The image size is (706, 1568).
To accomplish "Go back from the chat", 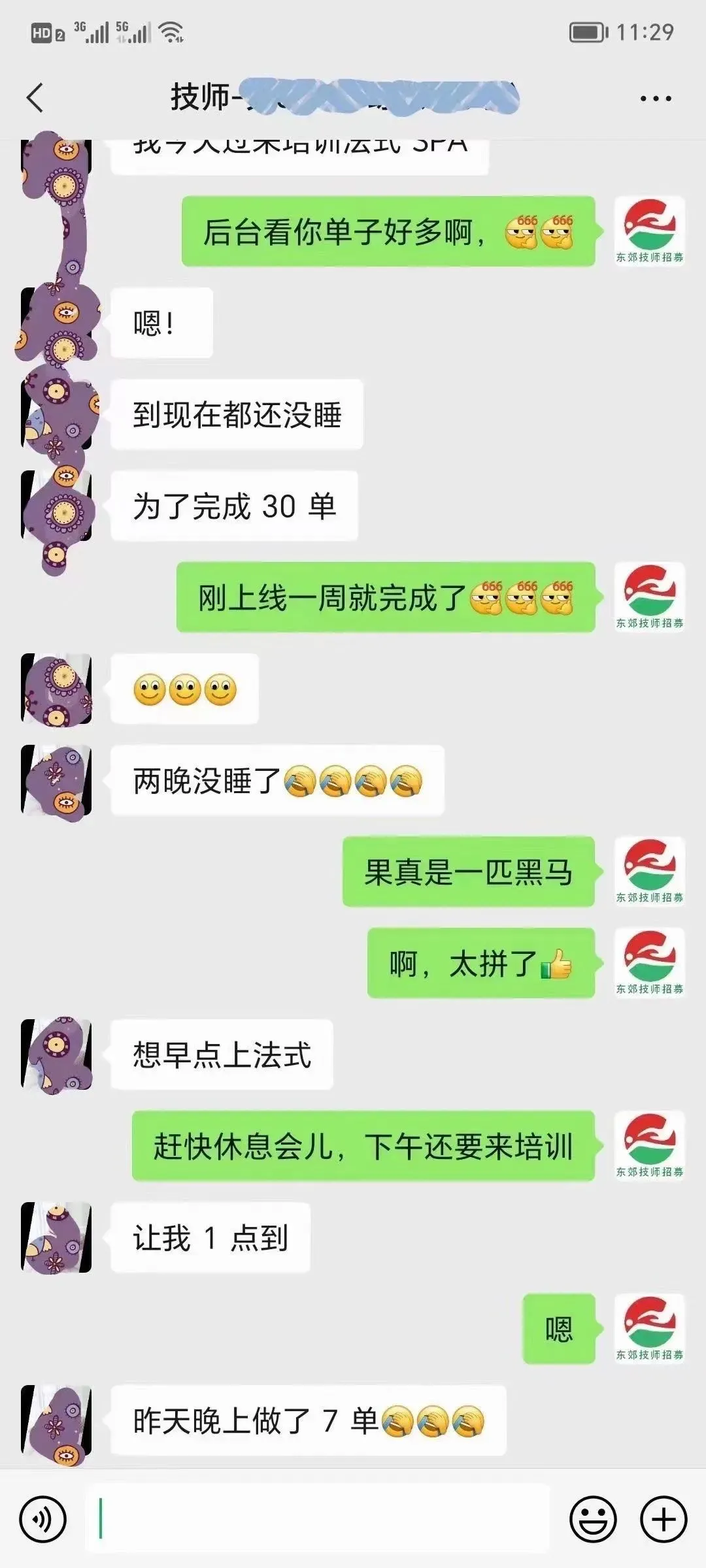I will (35, 98).
